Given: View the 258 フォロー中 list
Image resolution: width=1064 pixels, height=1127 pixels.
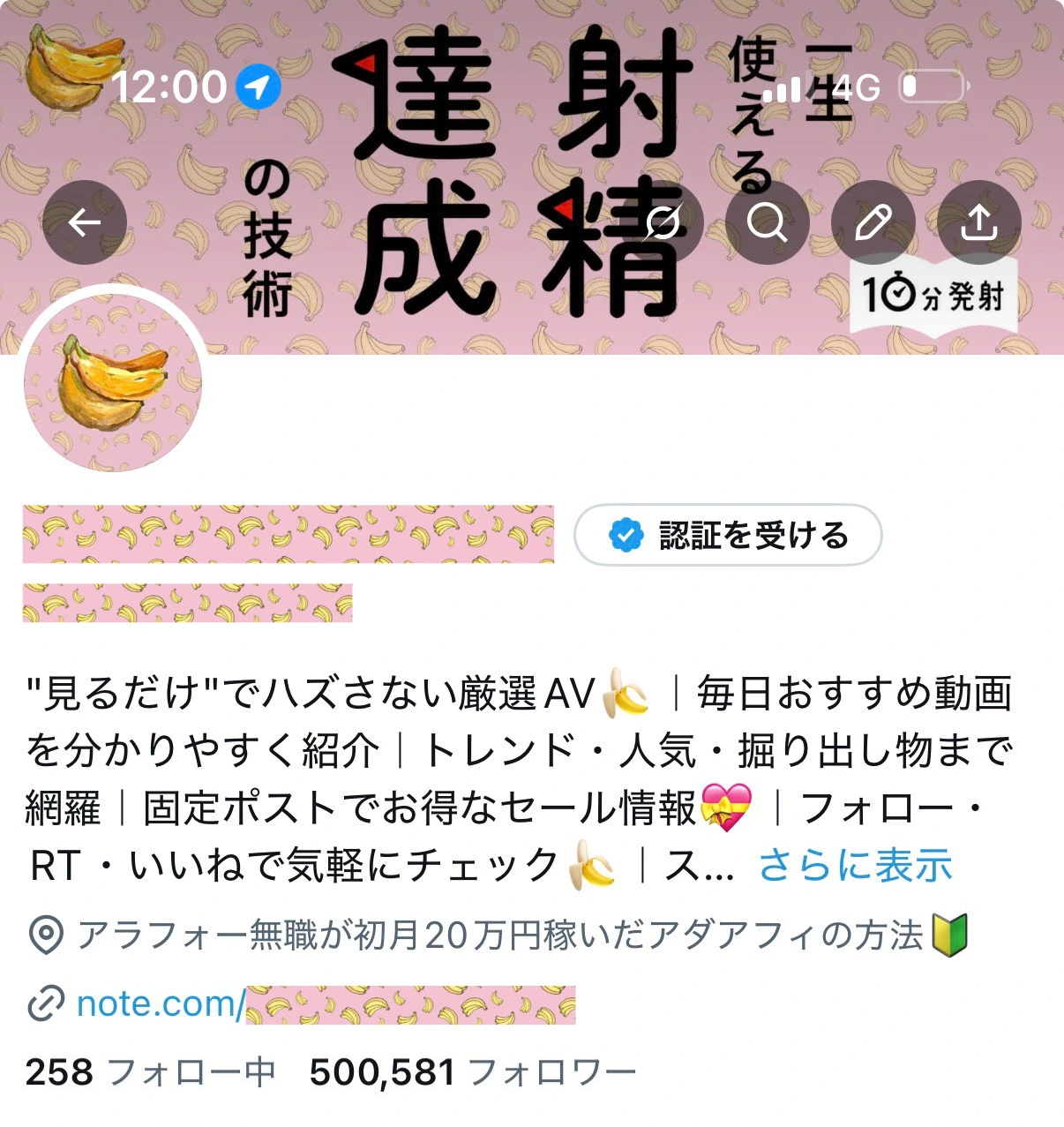Looking at the screenshot, I should pyautogui.click(x=150, y=1072).
